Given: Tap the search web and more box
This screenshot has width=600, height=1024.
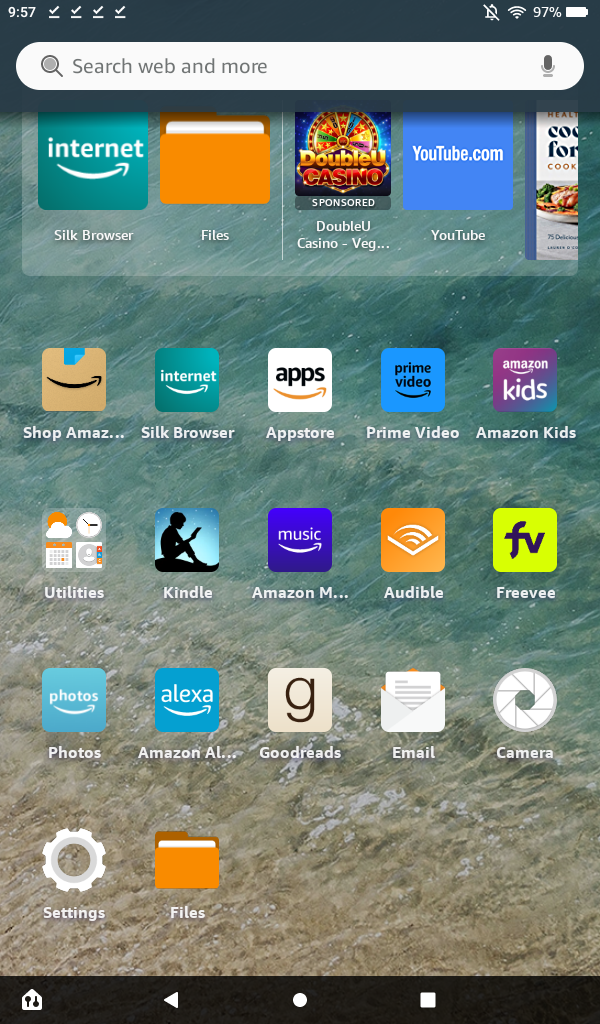Looking at the screenshot, I should pyautogui.click(x=280, y=67).
